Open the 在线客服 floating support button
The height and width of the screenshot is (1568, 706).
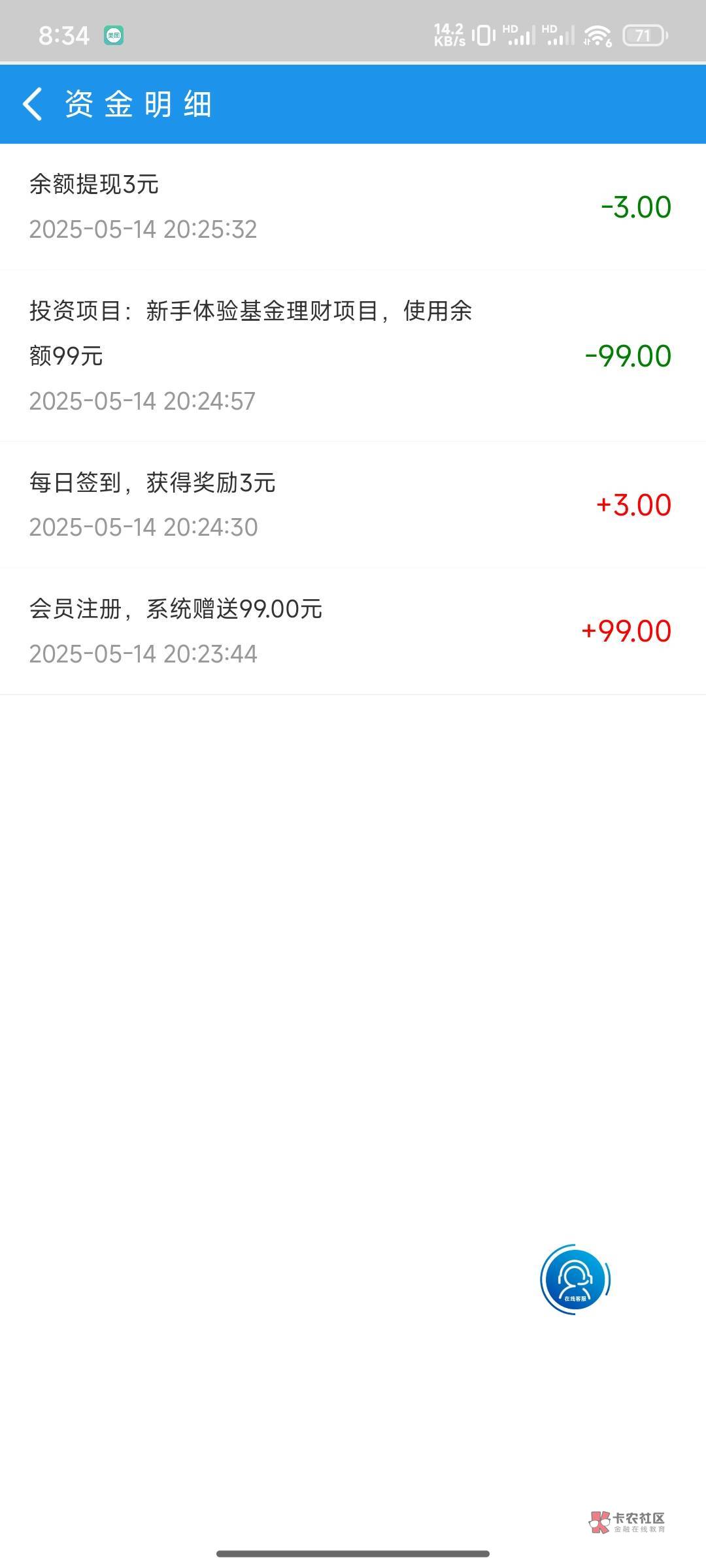(x=575, y=1279)
